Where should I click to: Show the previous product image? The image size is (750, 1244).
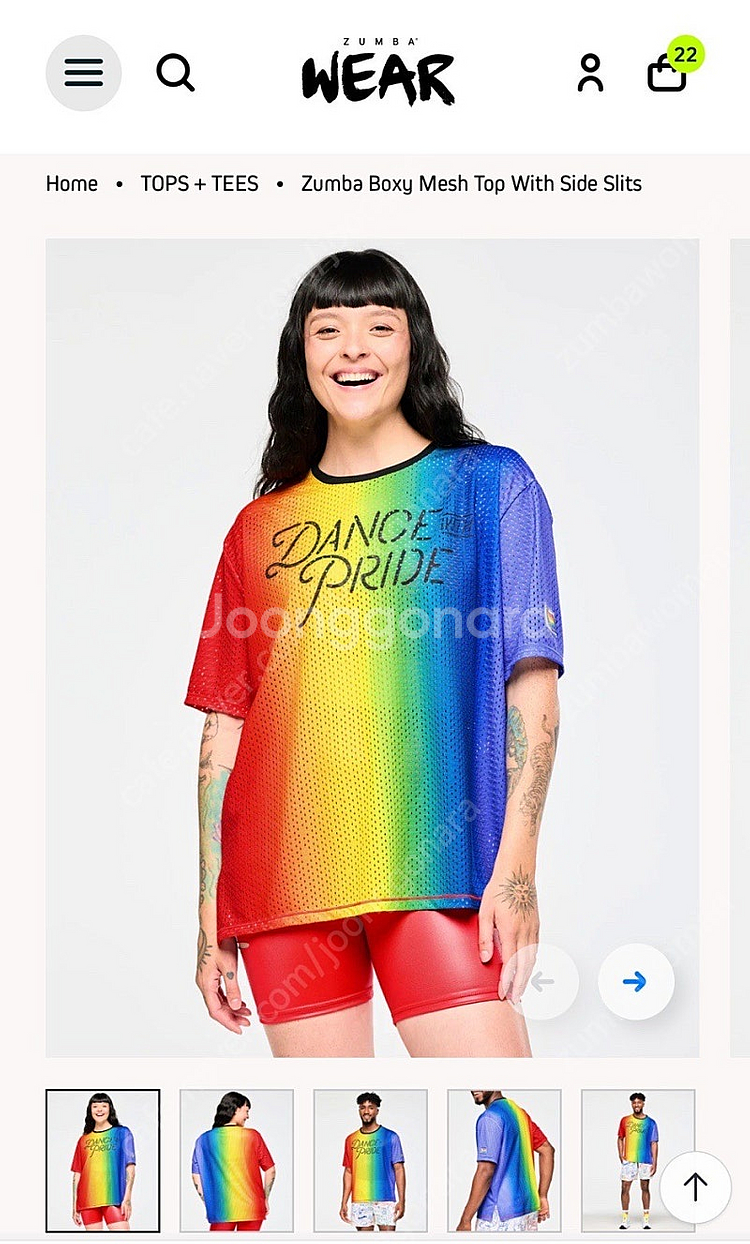pyautogui.click(x=541, y=982)
